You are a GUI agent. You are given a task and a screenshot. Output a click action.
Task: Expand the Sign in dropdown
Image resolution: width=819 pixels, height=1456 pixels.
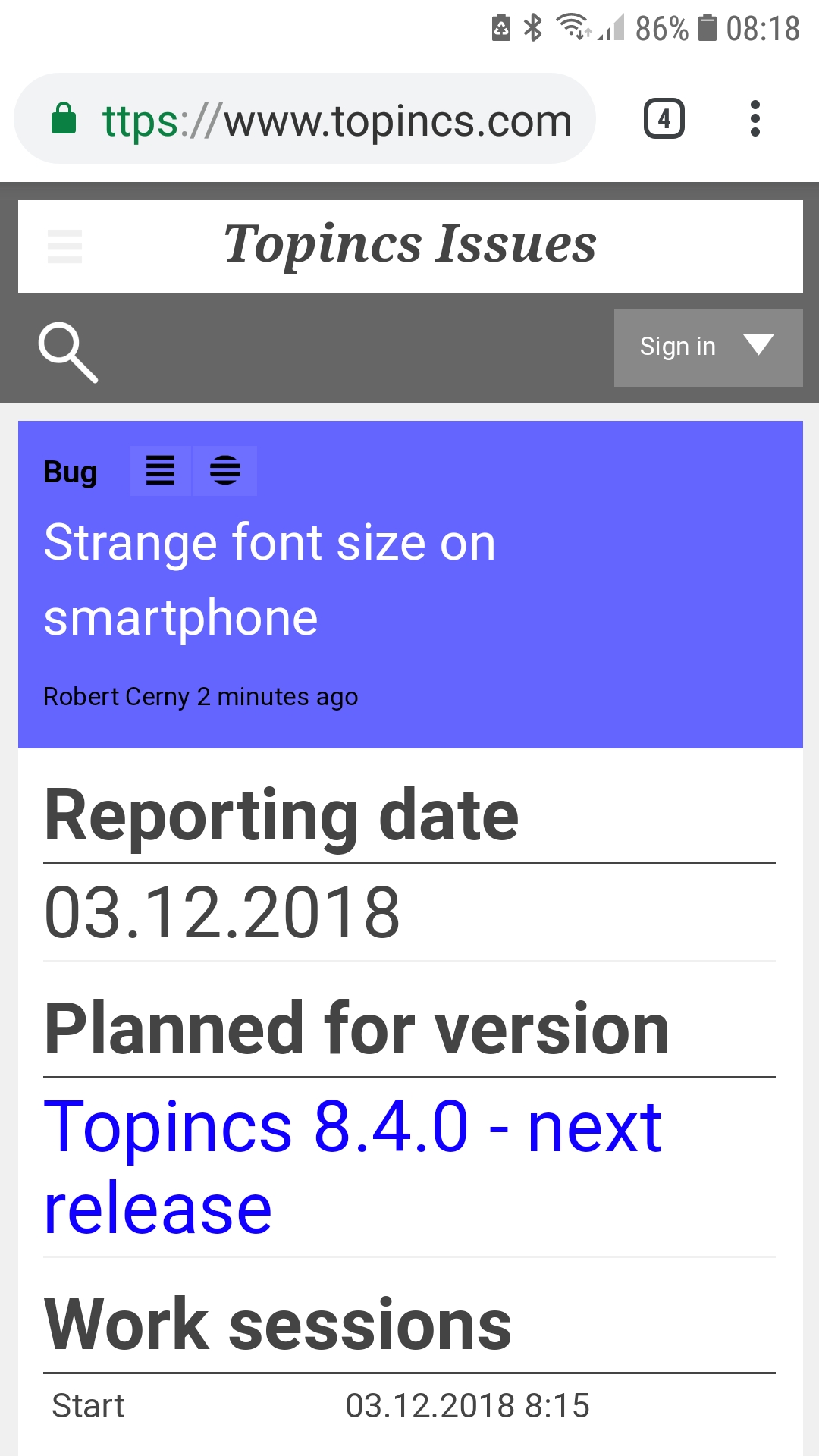pyautogui.click(x=708, y=347)
